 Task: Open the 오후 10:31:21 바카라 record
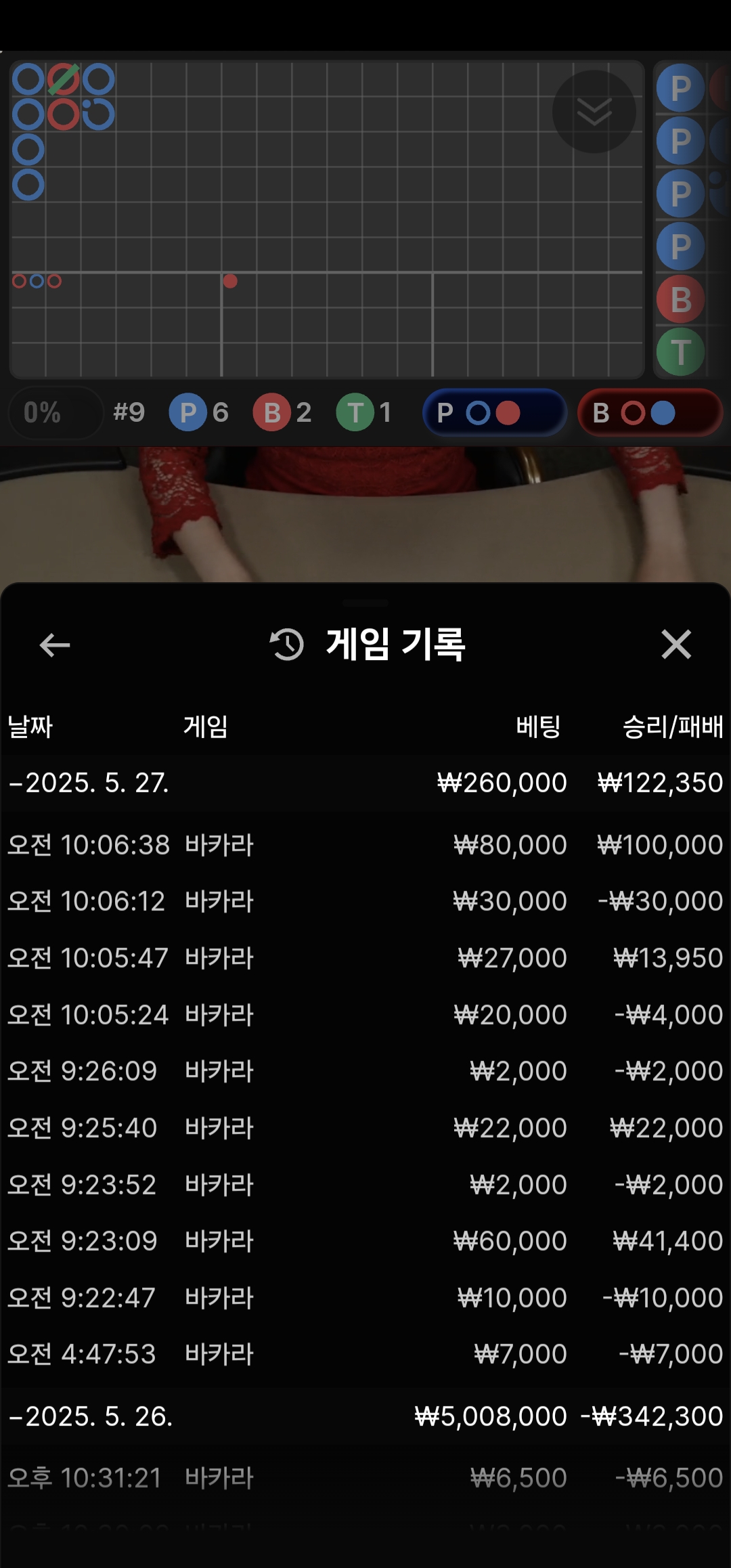click(365, 1478)
